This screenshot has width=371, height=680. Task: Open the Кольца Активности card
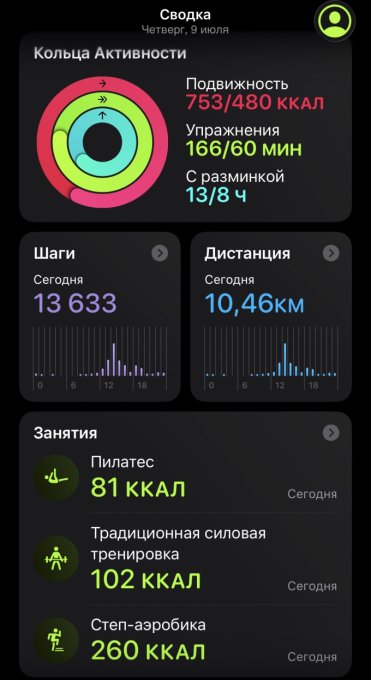point(185,127)
